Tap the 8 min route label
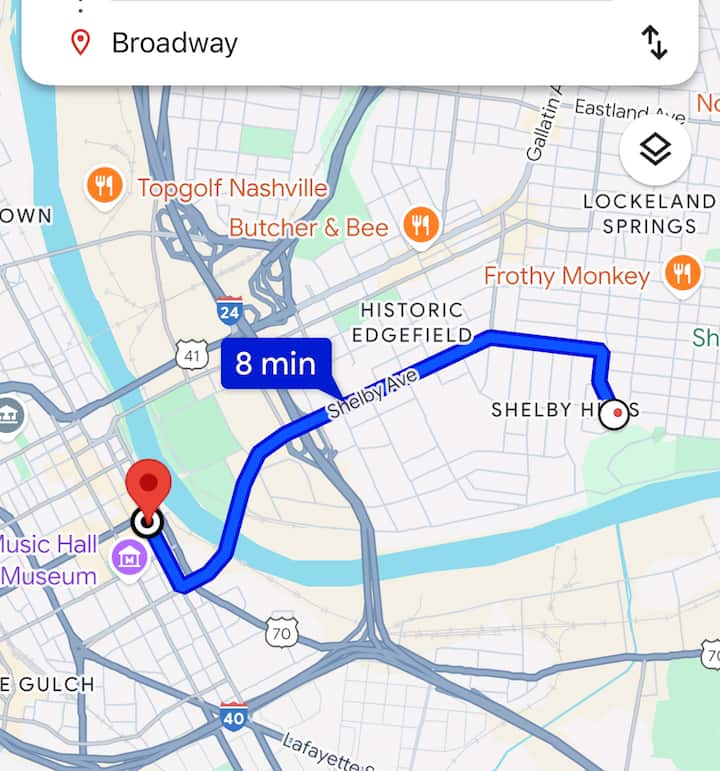The width and height of the screenshot is (720, 771). (x=275, y=364)
